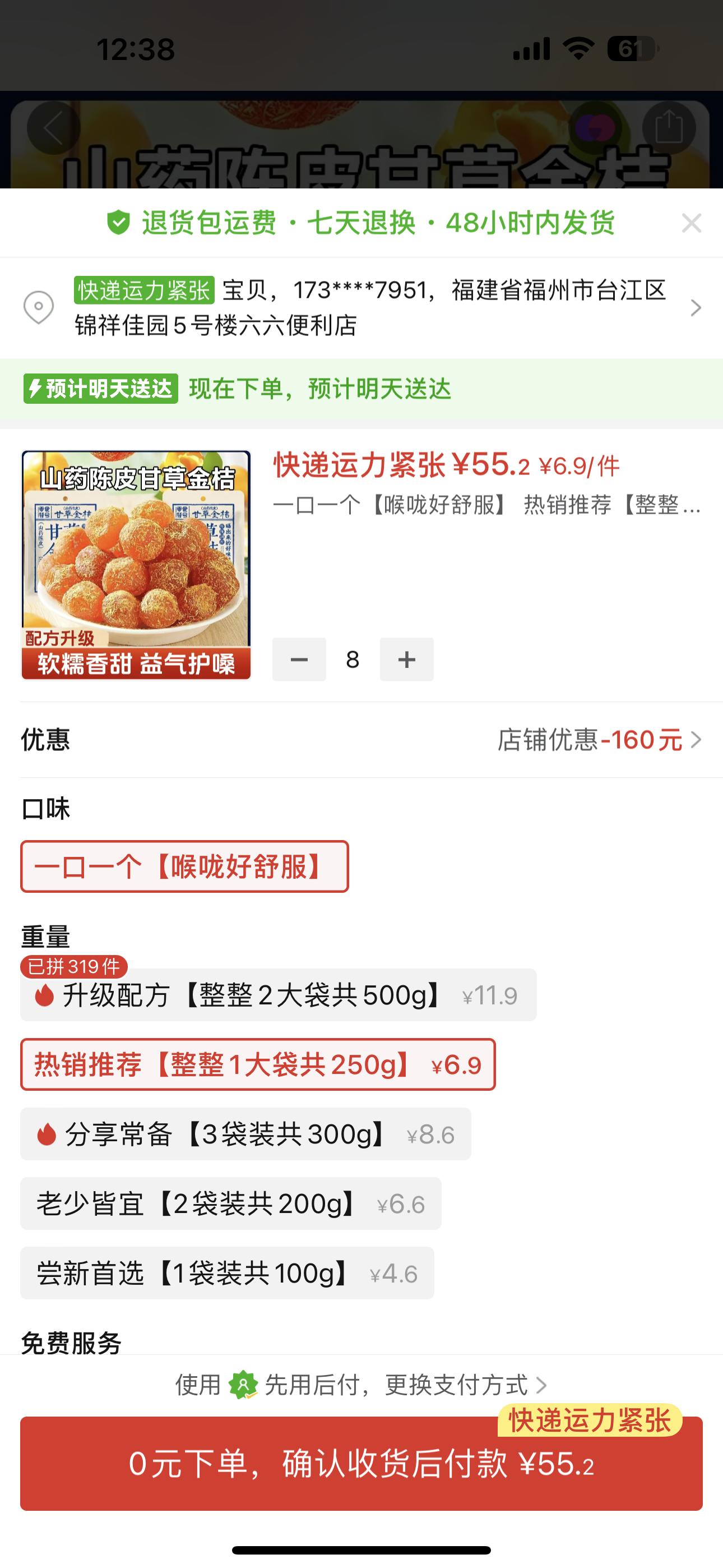
Task: Enlarge the product thumbnail image
Action: pyautogui.click(x=136, y=565)
